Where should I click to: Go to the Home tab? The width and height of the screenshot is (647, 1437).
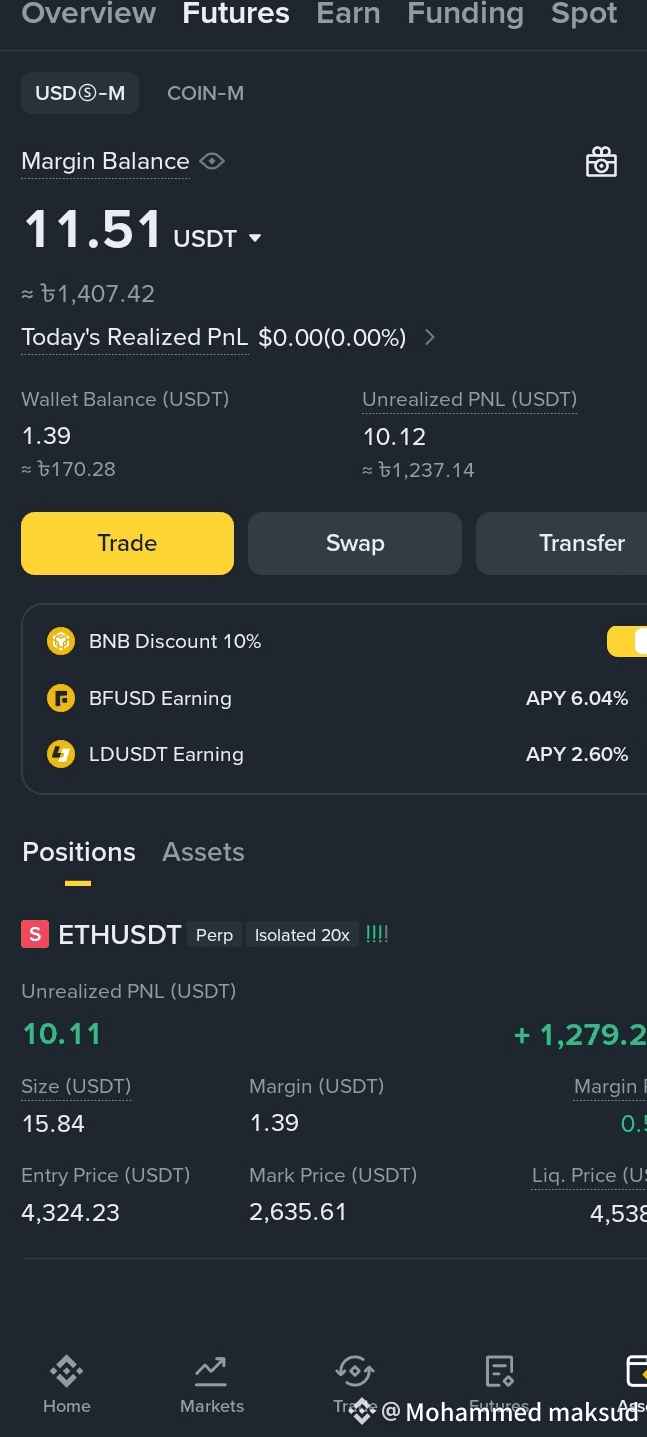(x=67, y=1384)
